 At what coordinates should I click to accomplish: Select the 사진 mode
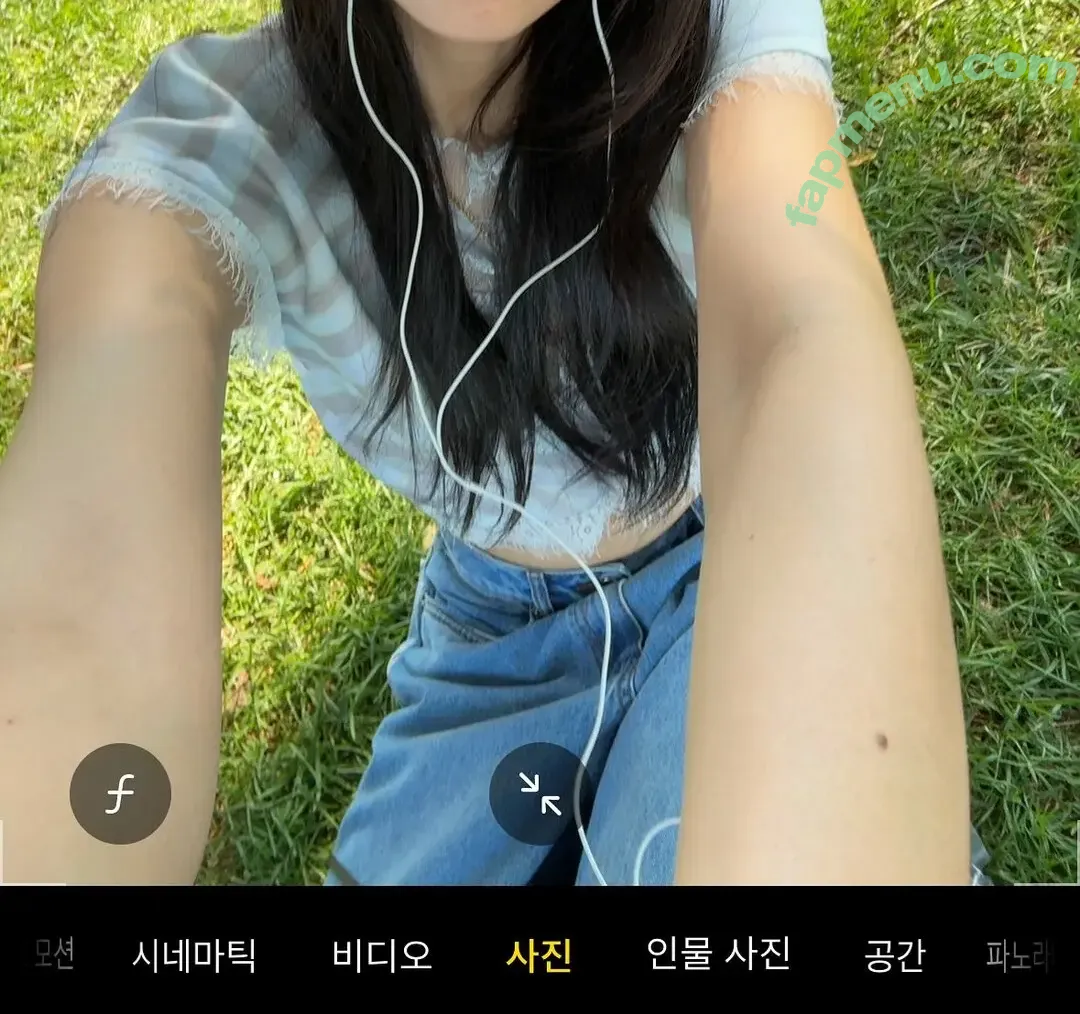click(x=539, y=956)
